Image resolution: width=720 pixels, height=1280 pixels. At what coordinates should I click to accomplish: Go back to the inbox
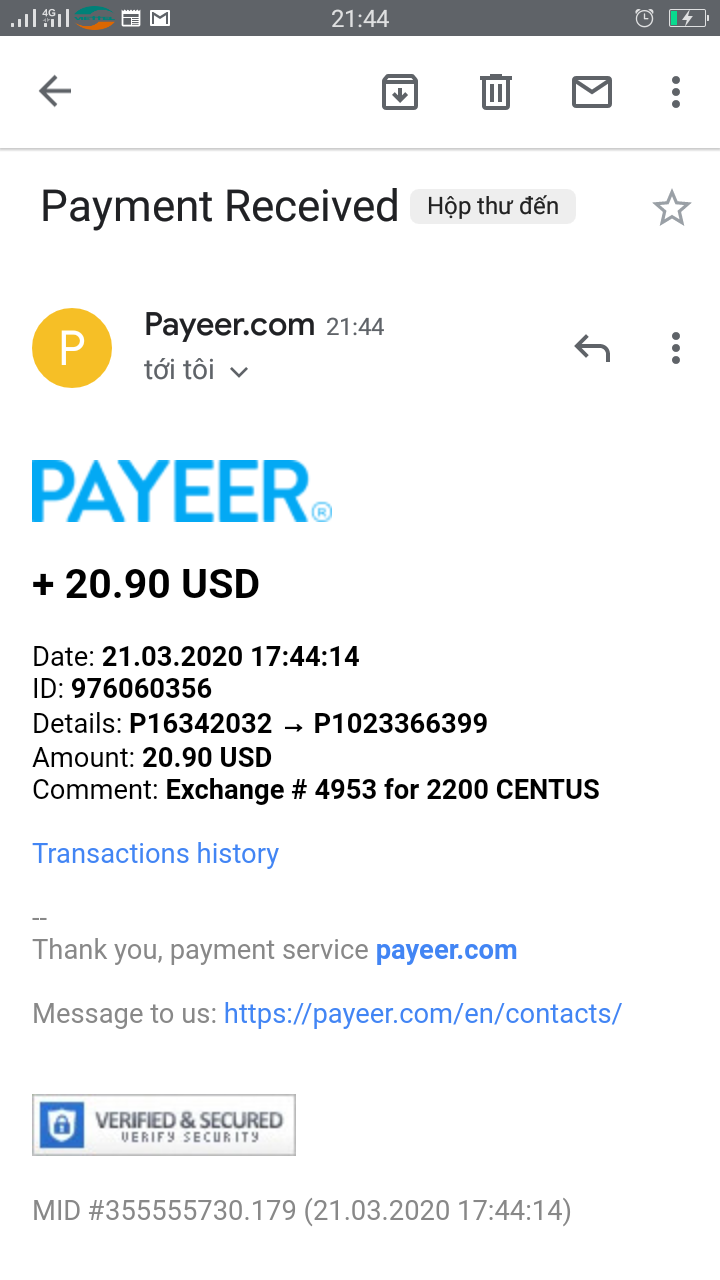click(55, 92)
